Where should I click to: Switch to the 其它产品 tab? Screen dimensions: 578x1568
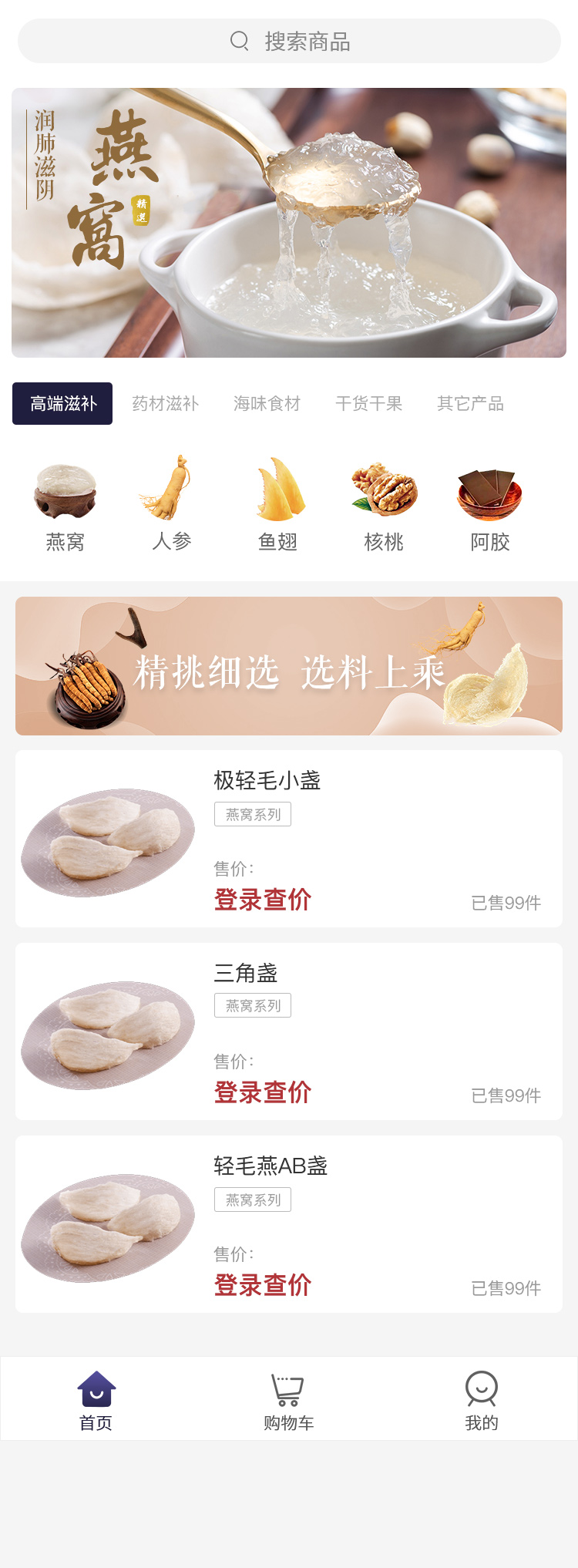470,403
